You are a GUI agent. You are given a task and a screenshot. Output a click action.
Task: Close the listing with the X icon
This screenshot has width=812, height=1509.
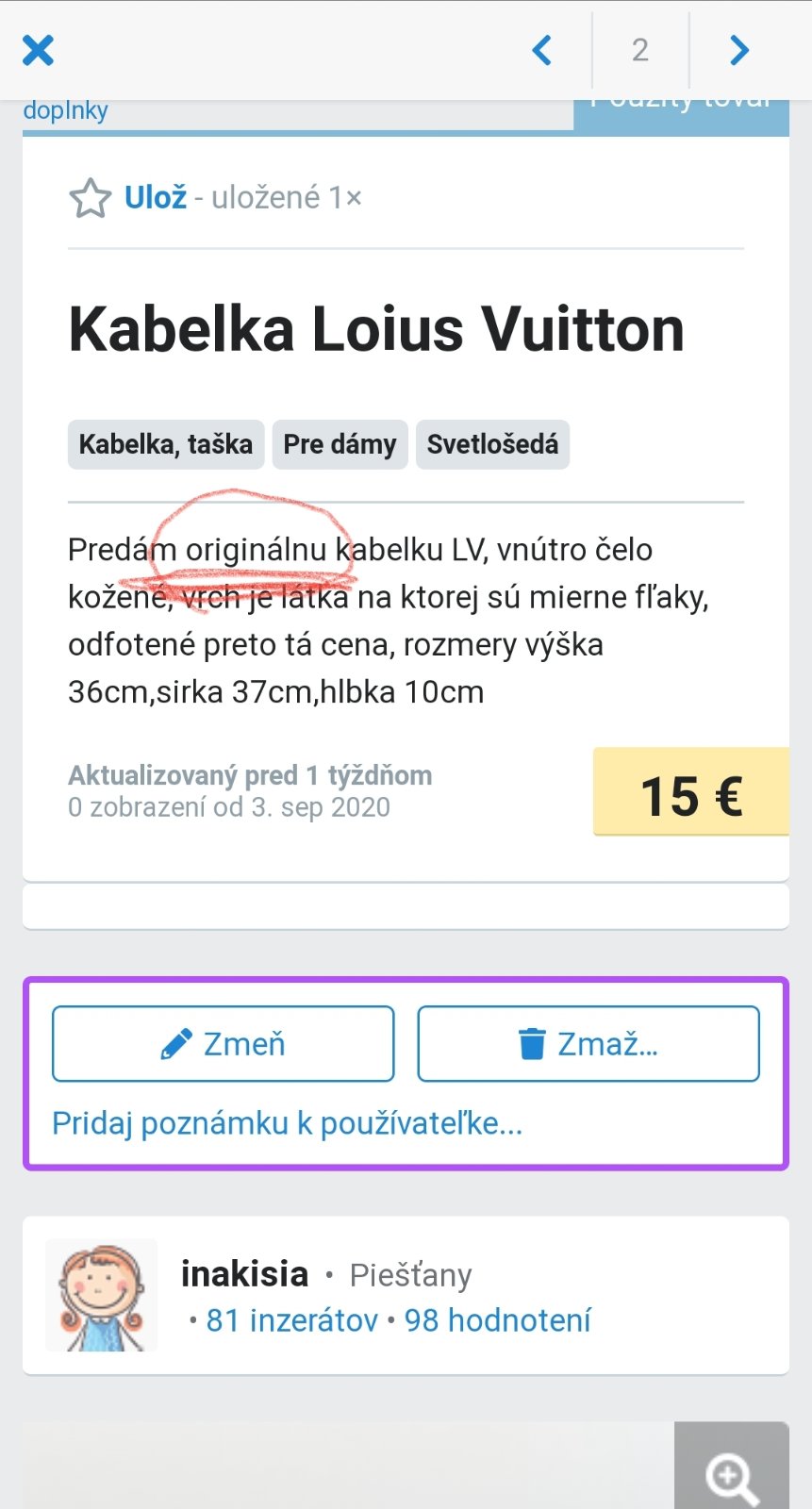pos(39,50)
